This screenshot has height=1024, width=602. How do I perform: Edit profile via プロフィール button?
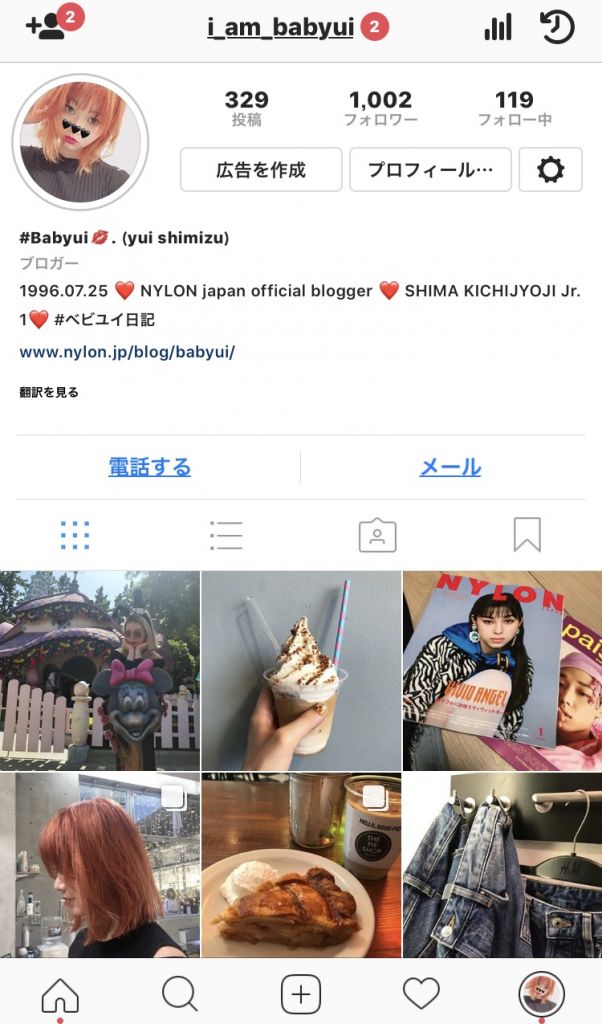[430, 169]
